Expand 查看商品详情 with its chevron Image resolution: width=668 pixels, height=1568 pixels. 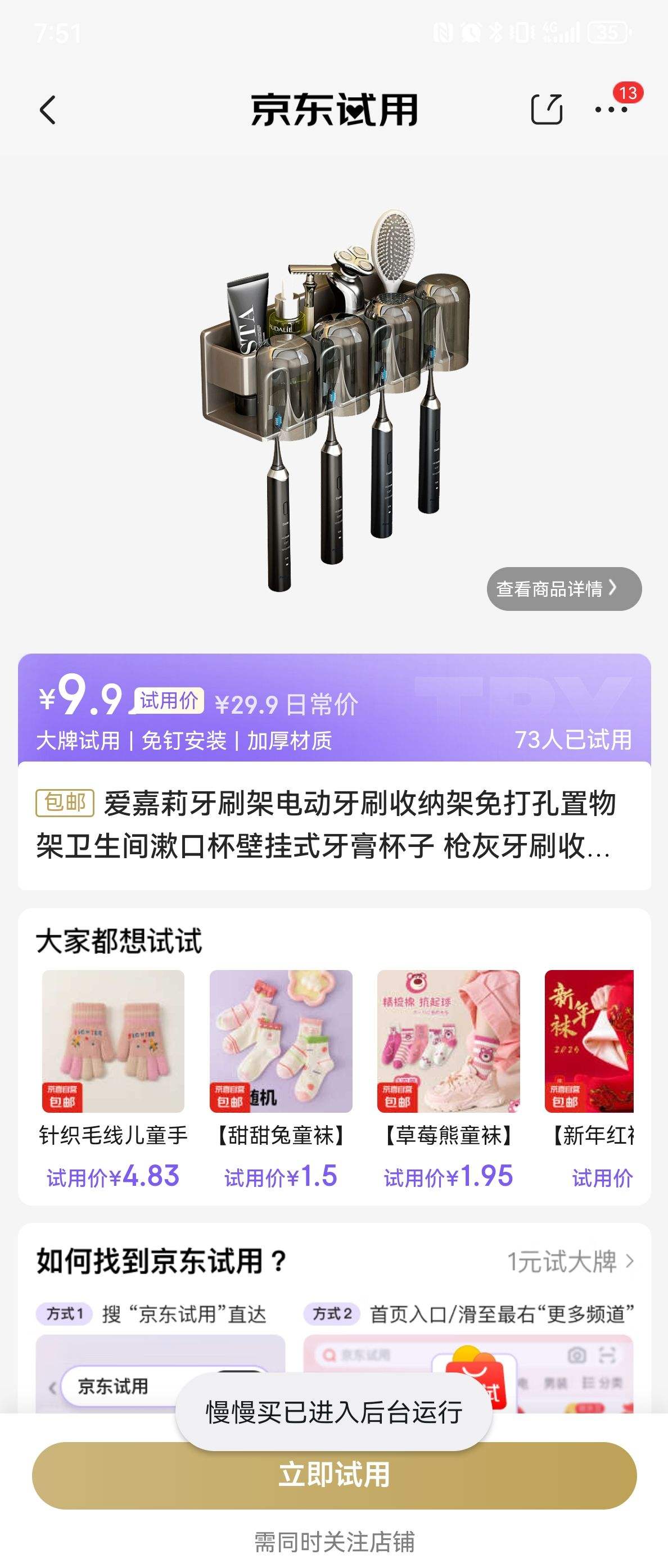tap(563, 588)
